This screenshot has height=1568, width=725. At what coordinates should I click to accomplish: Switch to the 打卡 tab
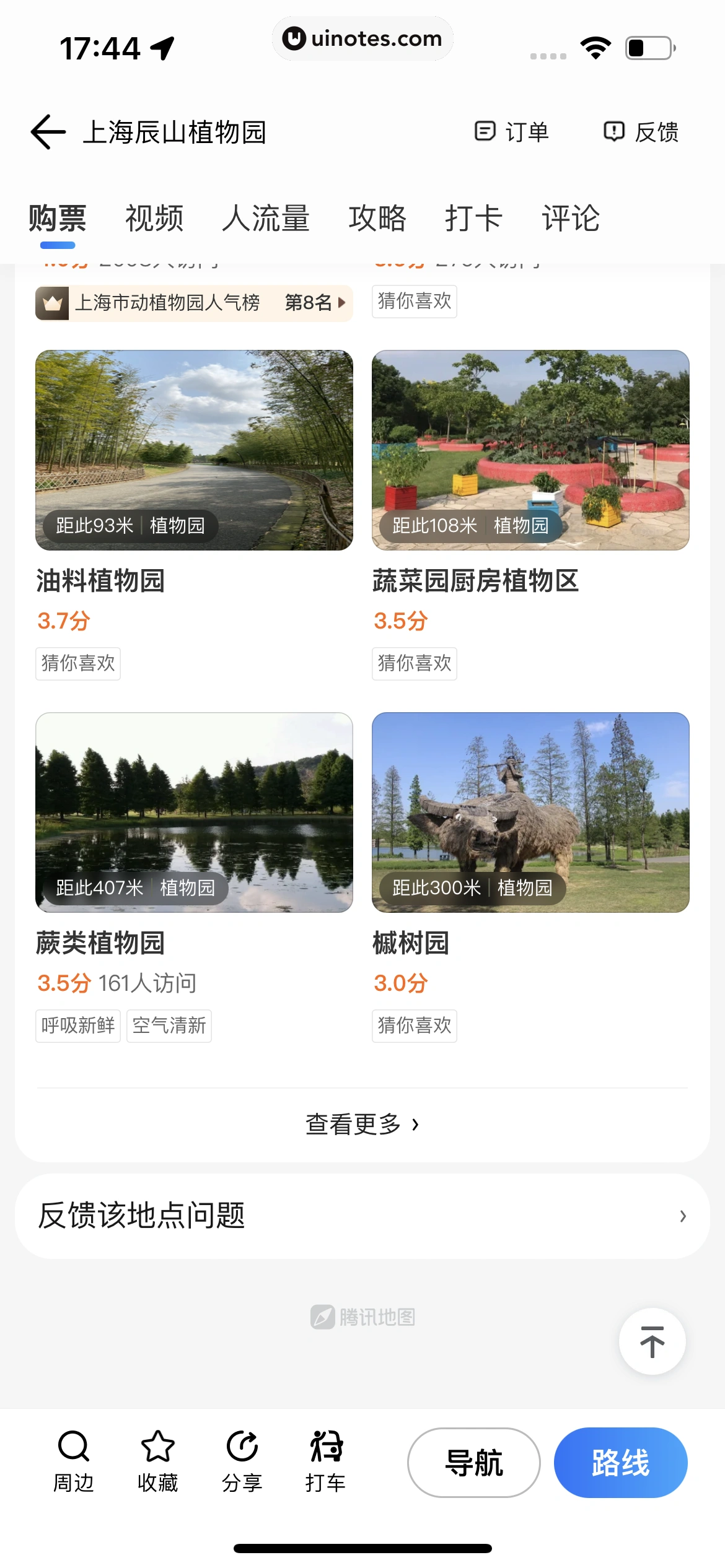tap(473, 219)
